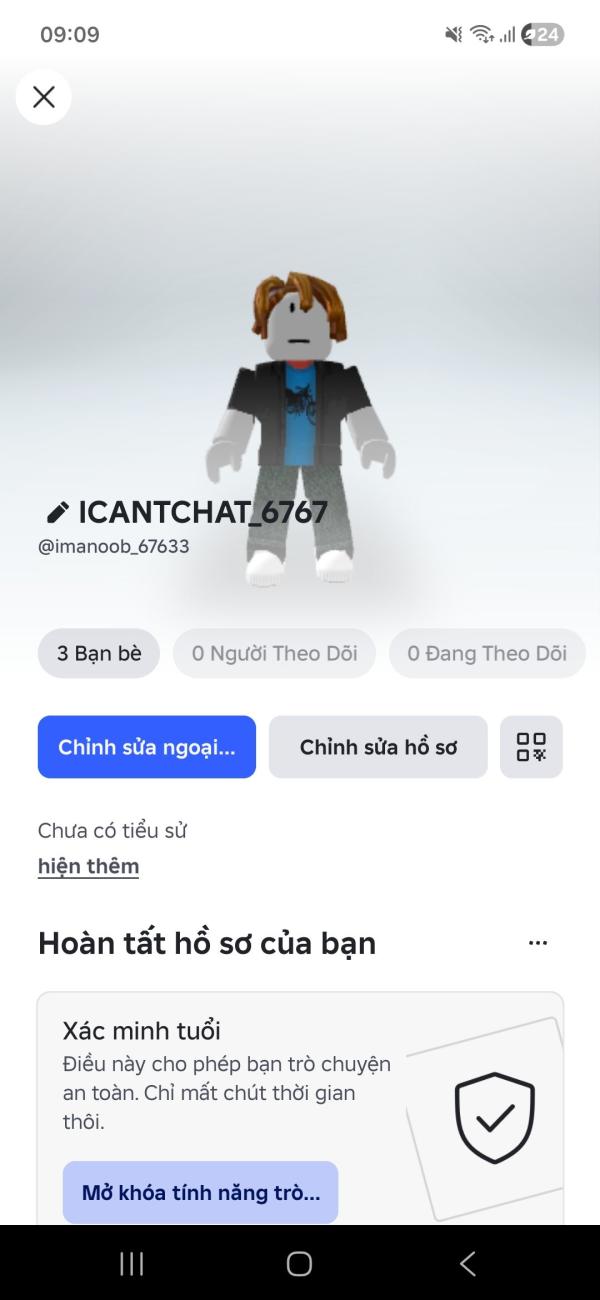Open the 3 Bạn bè friends list

[x=99, y=654]
